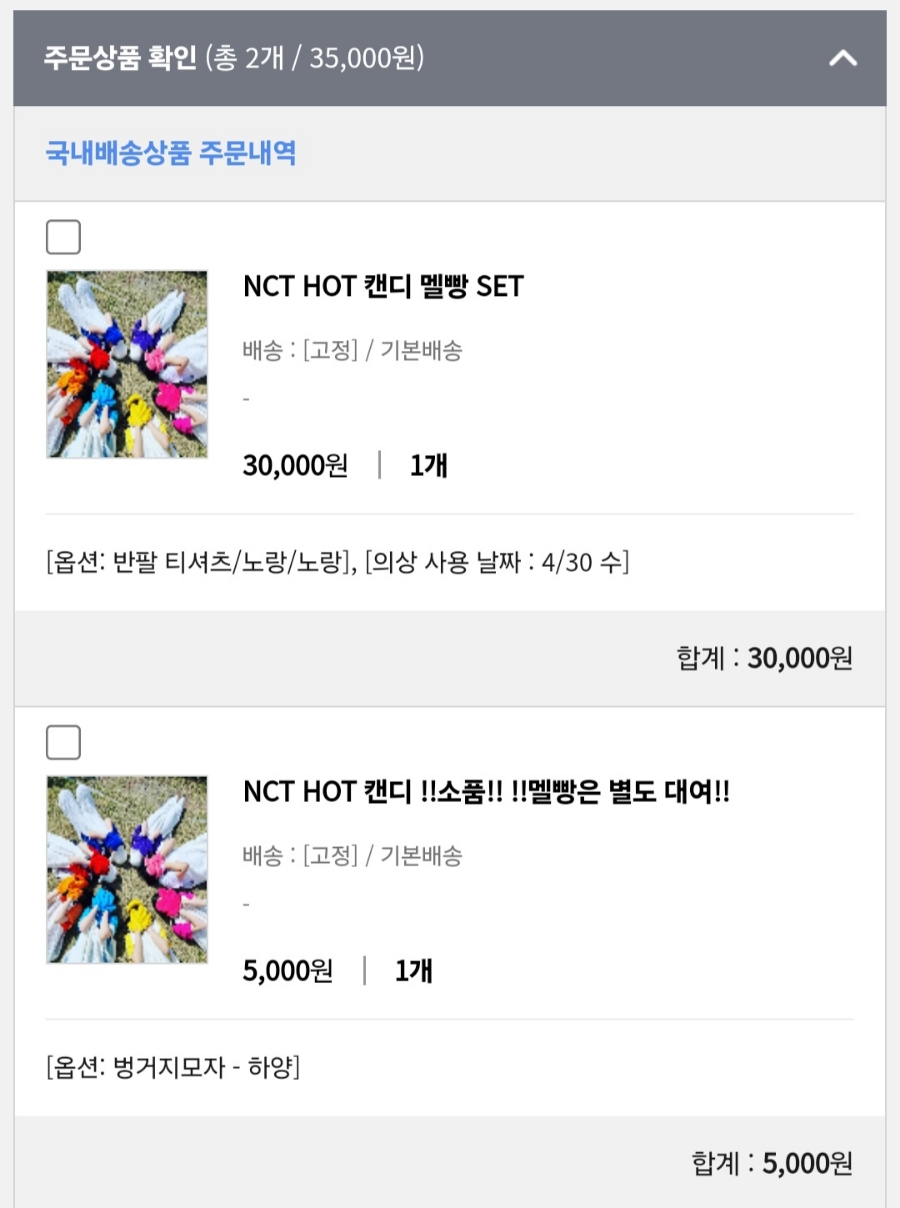Collapse the 주문상품 확인 section

843,58
